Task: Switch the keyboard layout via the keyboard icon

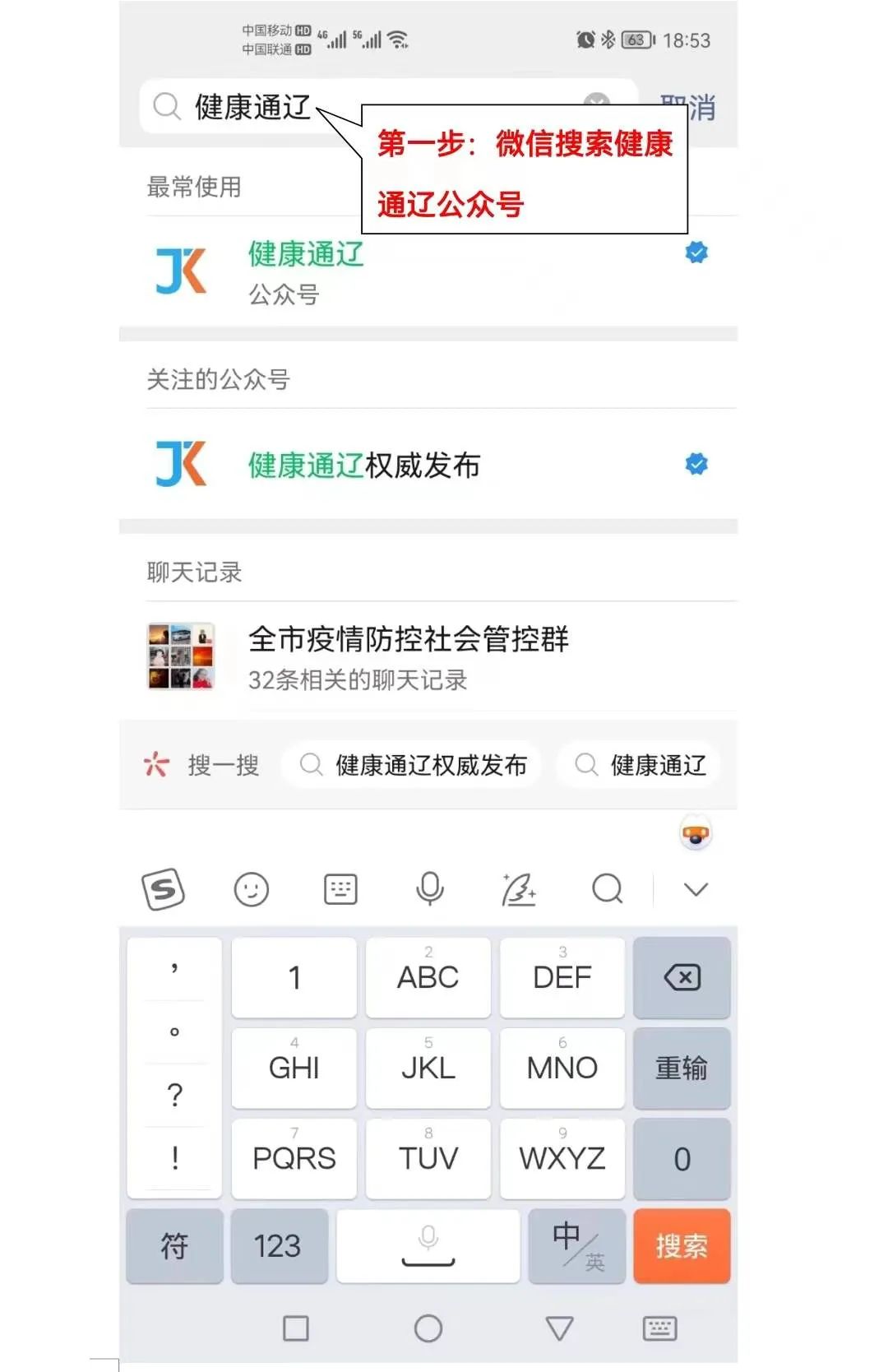Action: click(340, 889)
